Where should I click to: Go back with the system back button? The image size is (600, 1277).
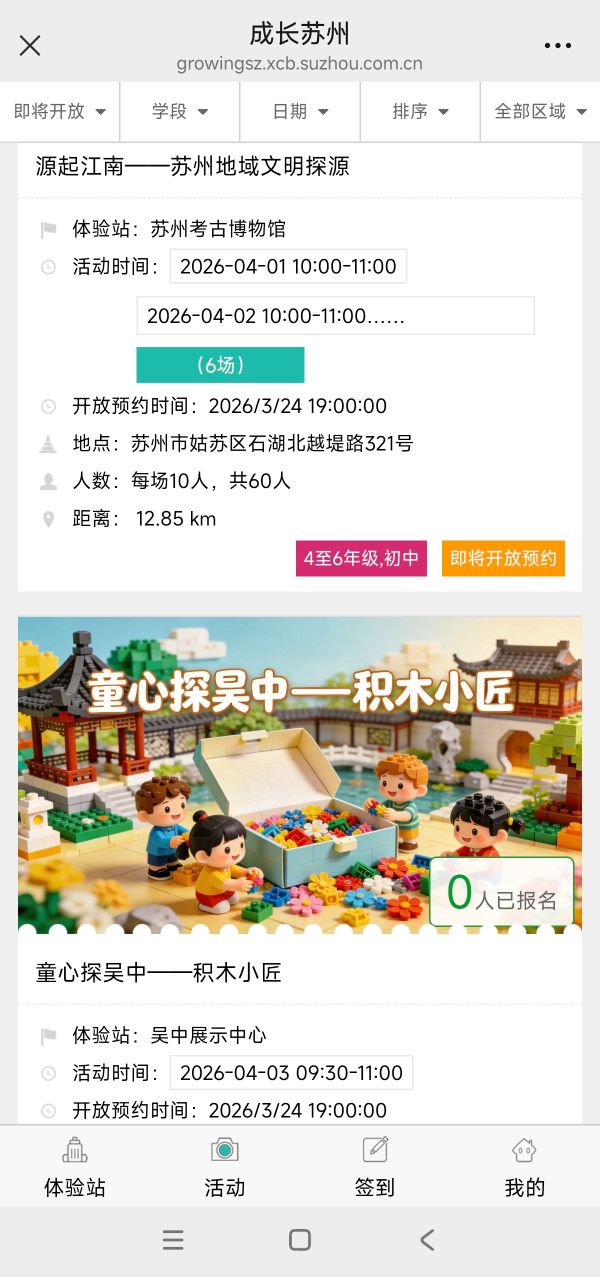pos(427,1240)
